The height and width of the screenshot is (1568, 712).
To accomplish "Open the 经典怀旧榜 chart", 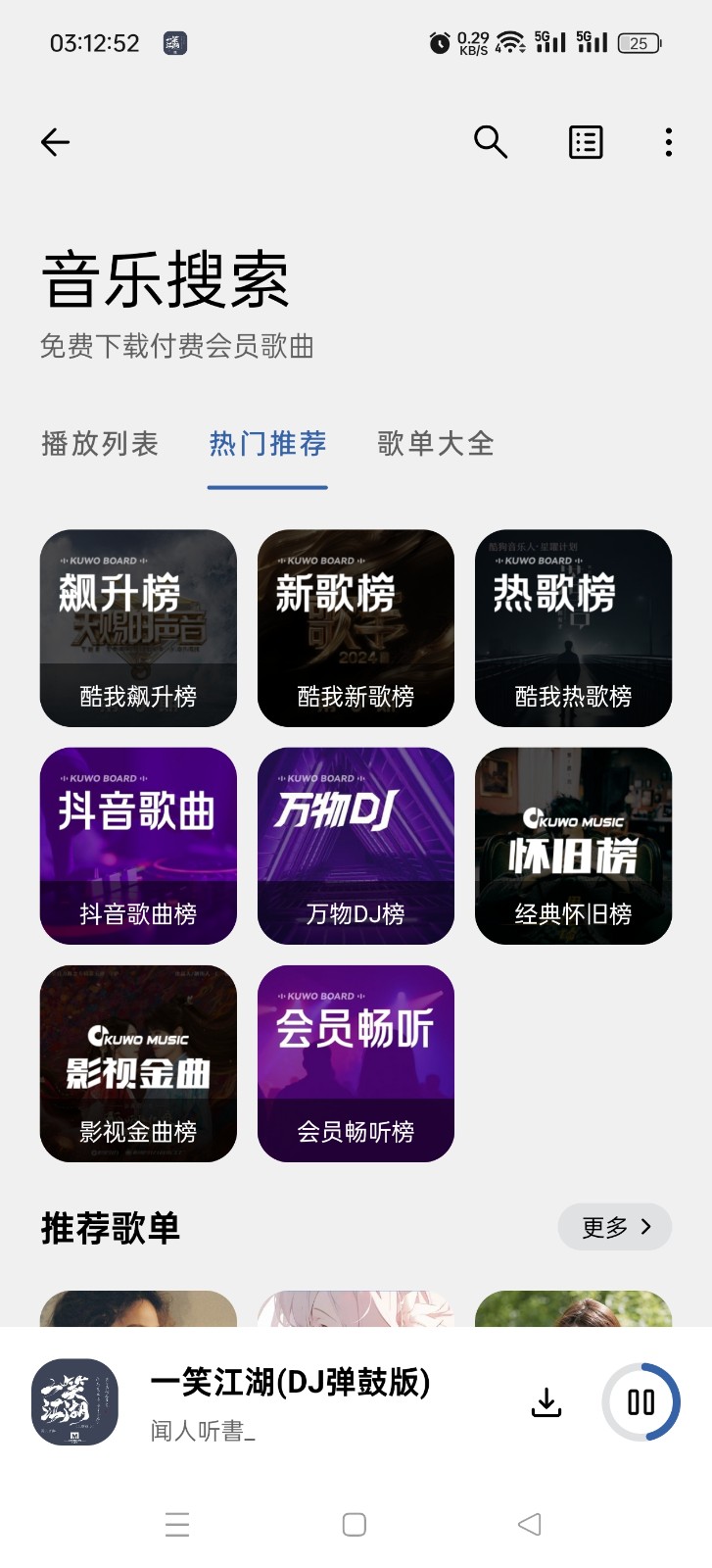I will (x=573, y=846).
